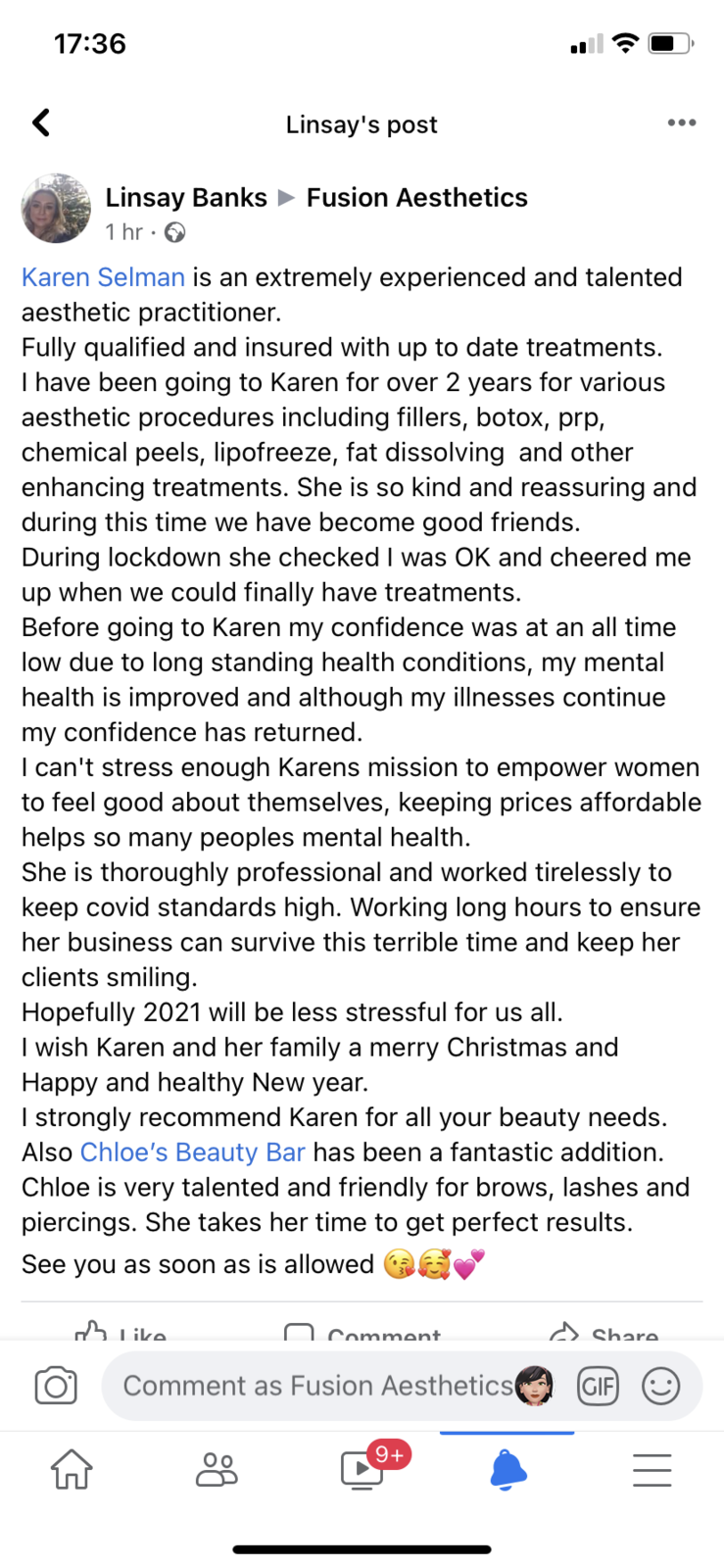The width and height of the screenshot is (724, 1568).
Task: Open the Chloe's Beauty Bar link
Action: [192, 1152]
